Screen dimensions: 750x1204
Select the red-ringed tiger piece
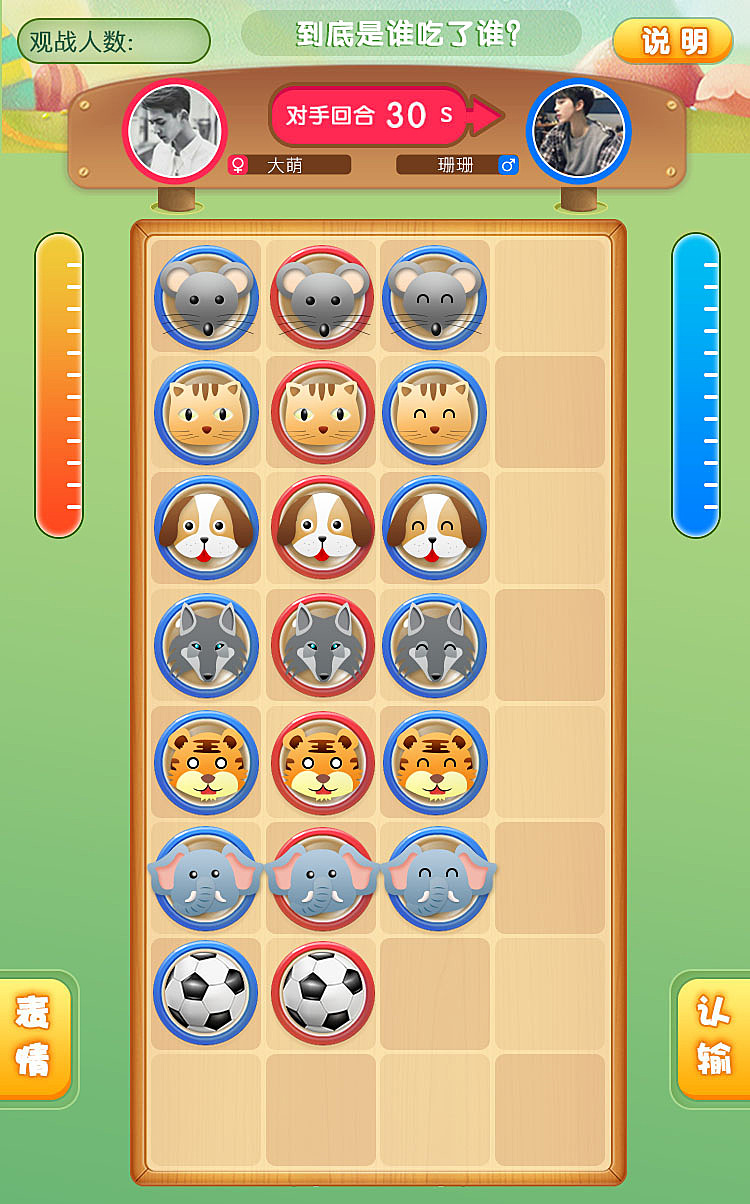(x=322, y=762)
